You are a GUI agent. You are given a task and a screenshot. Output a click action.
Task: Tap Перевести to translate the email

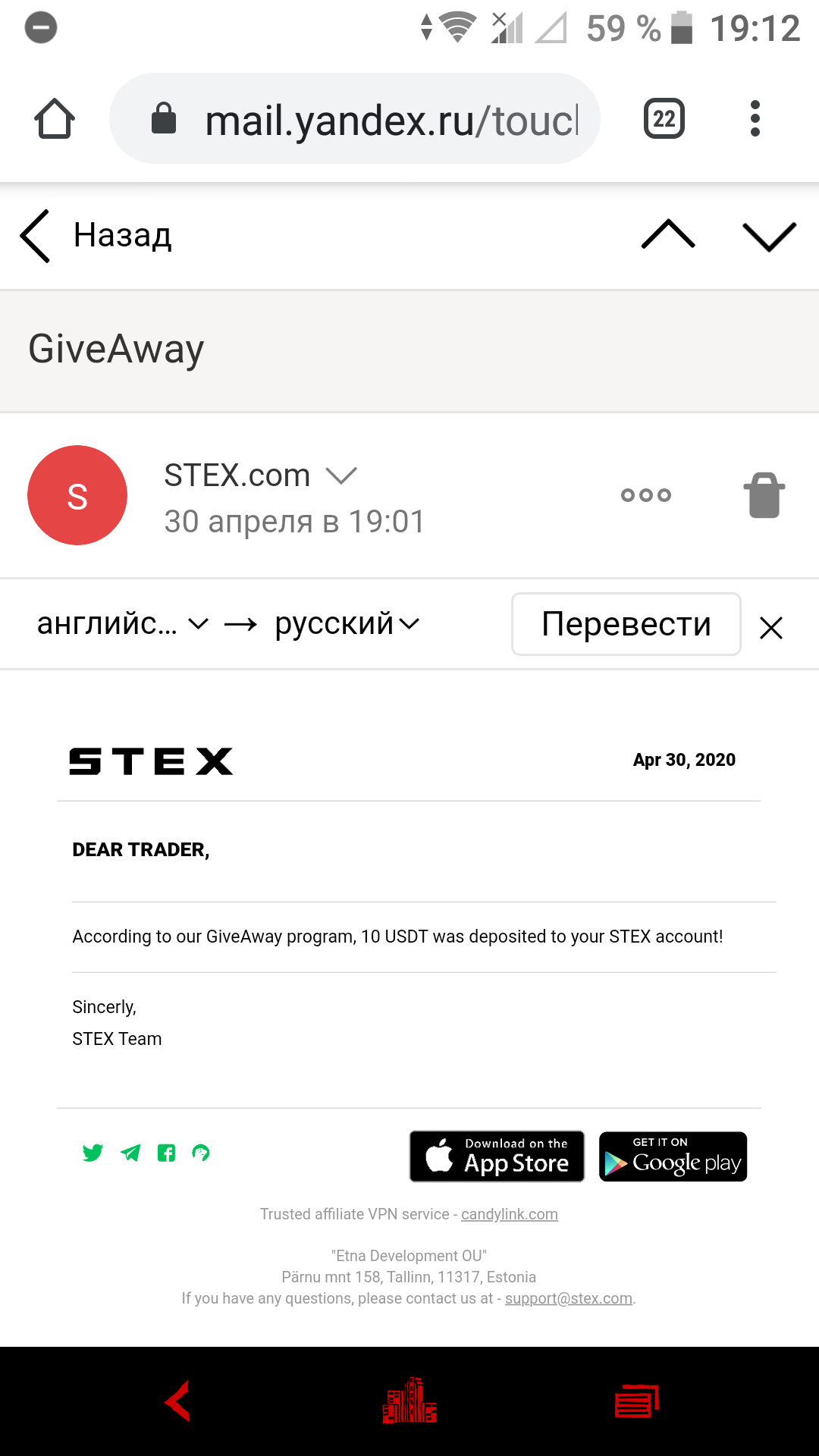click(626, 624)
